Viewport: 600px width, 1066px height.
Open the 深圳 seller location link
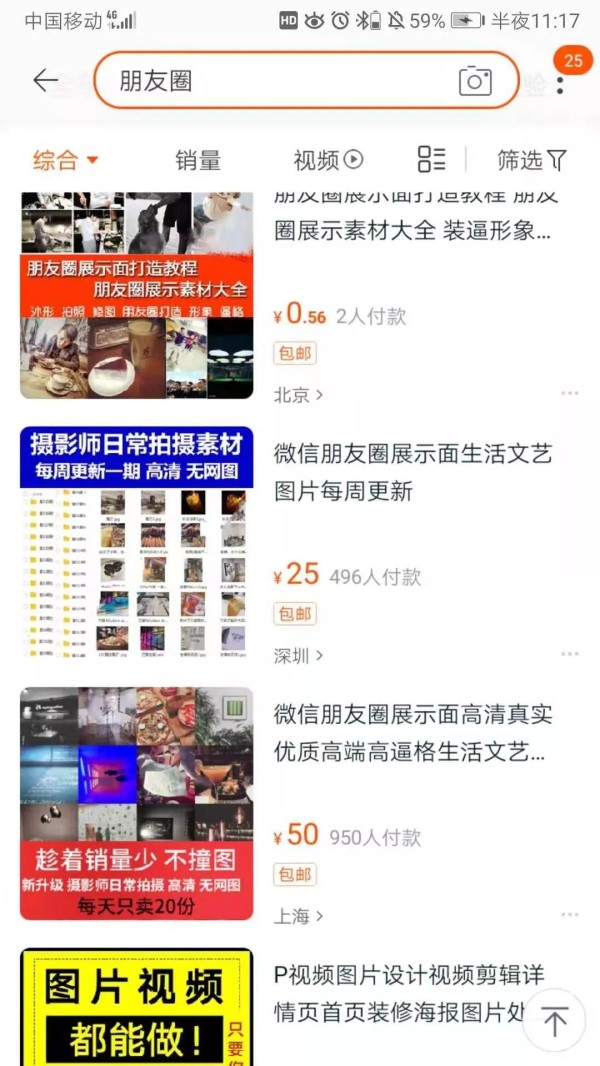(x=298, y=656)
